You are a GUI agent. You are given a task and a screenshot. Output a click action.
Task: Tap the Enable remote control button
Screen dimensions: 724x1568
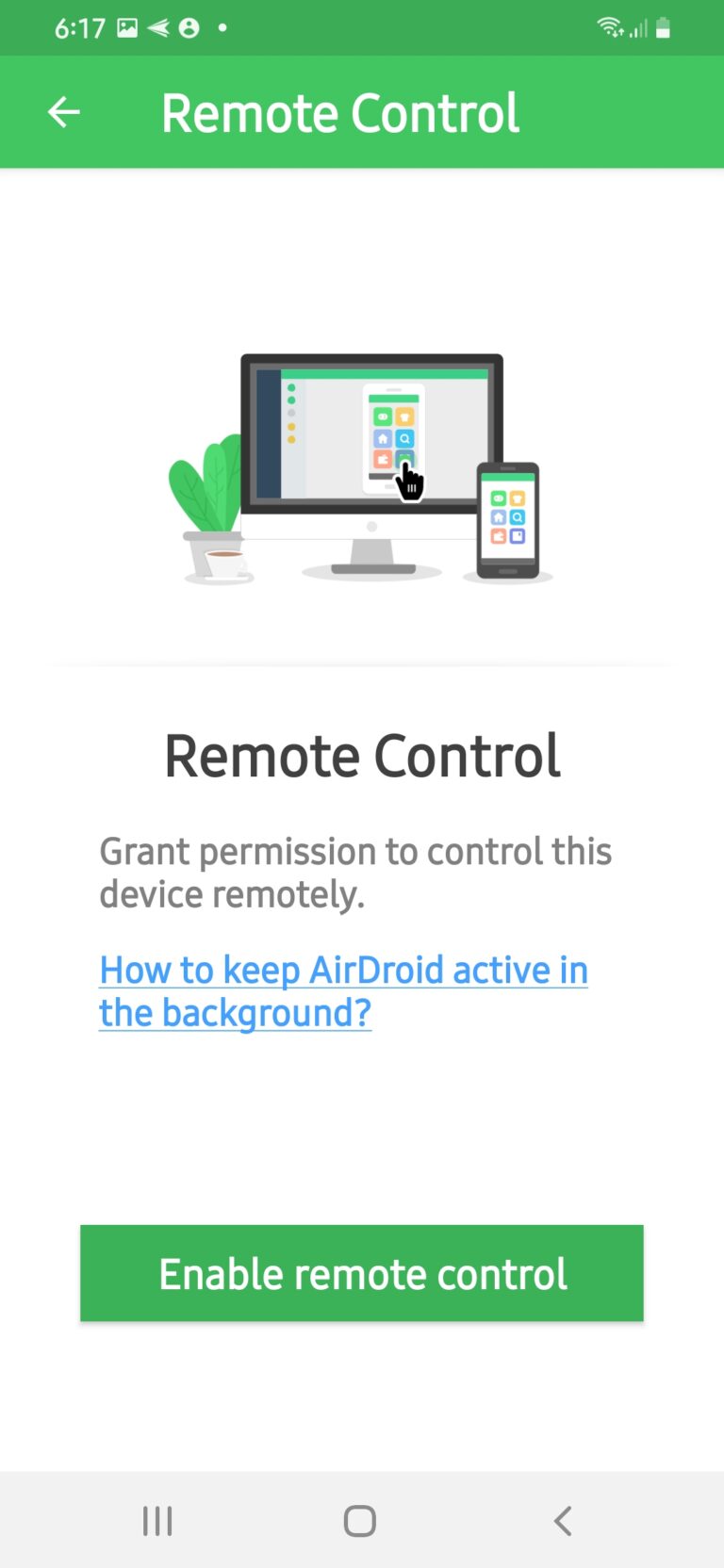pos(362,1273)
